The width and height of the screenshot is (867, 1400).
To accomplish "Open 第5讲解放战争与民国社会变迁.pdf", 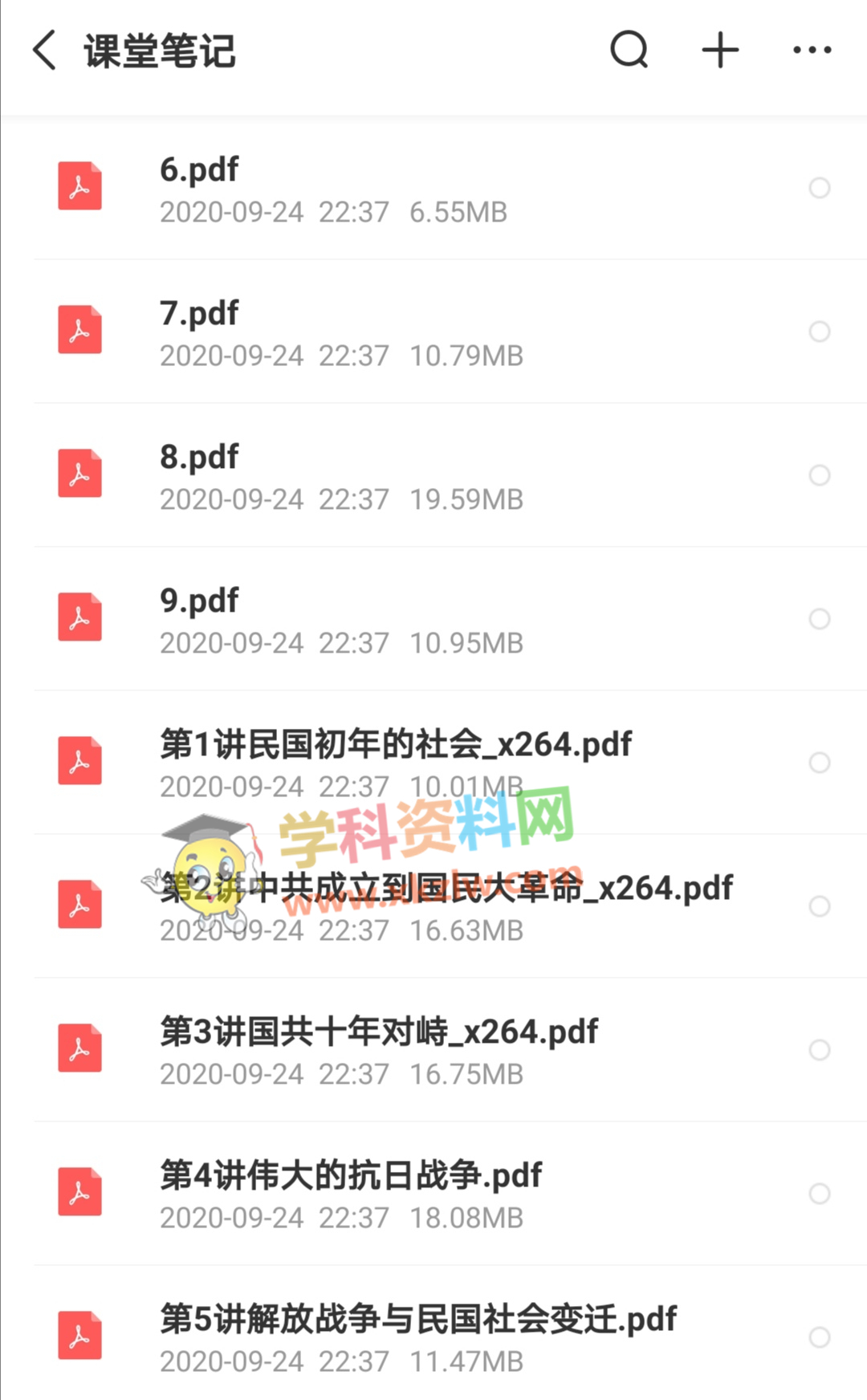I will (417, 1321).
